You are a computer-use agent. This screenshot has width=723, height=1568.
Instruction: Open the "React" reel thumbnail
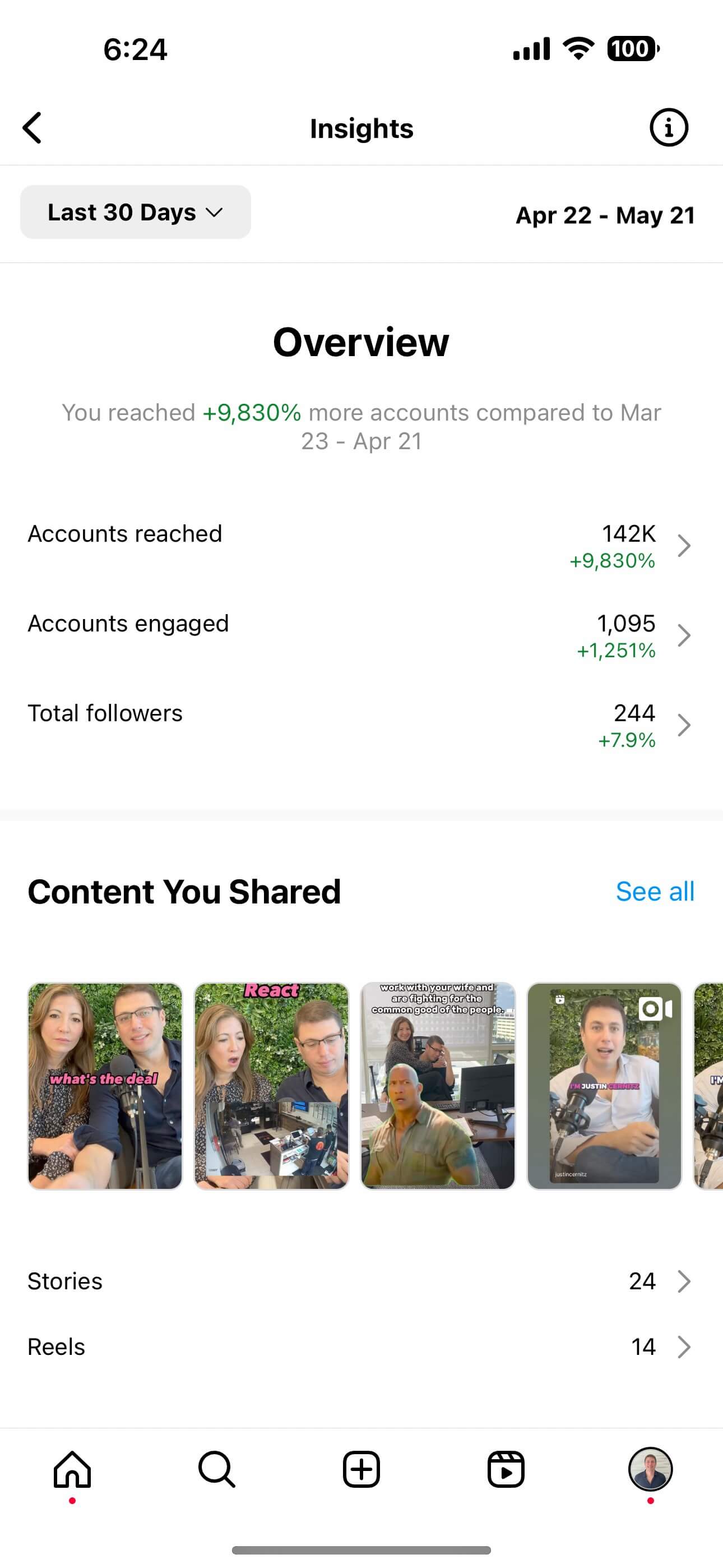click(271, 1086)
